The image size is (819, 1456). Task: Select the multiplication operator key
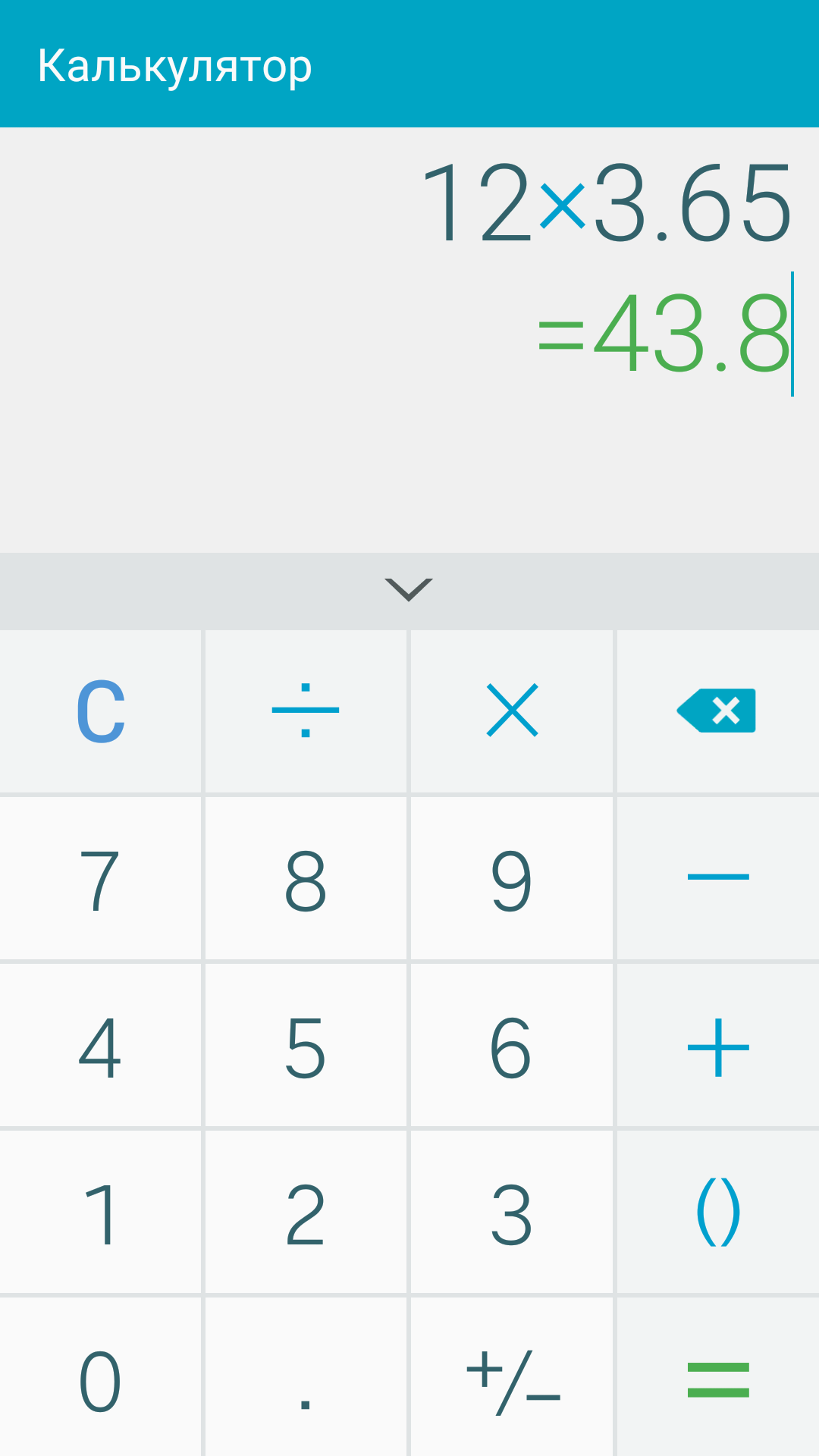(x=512, y=711)
